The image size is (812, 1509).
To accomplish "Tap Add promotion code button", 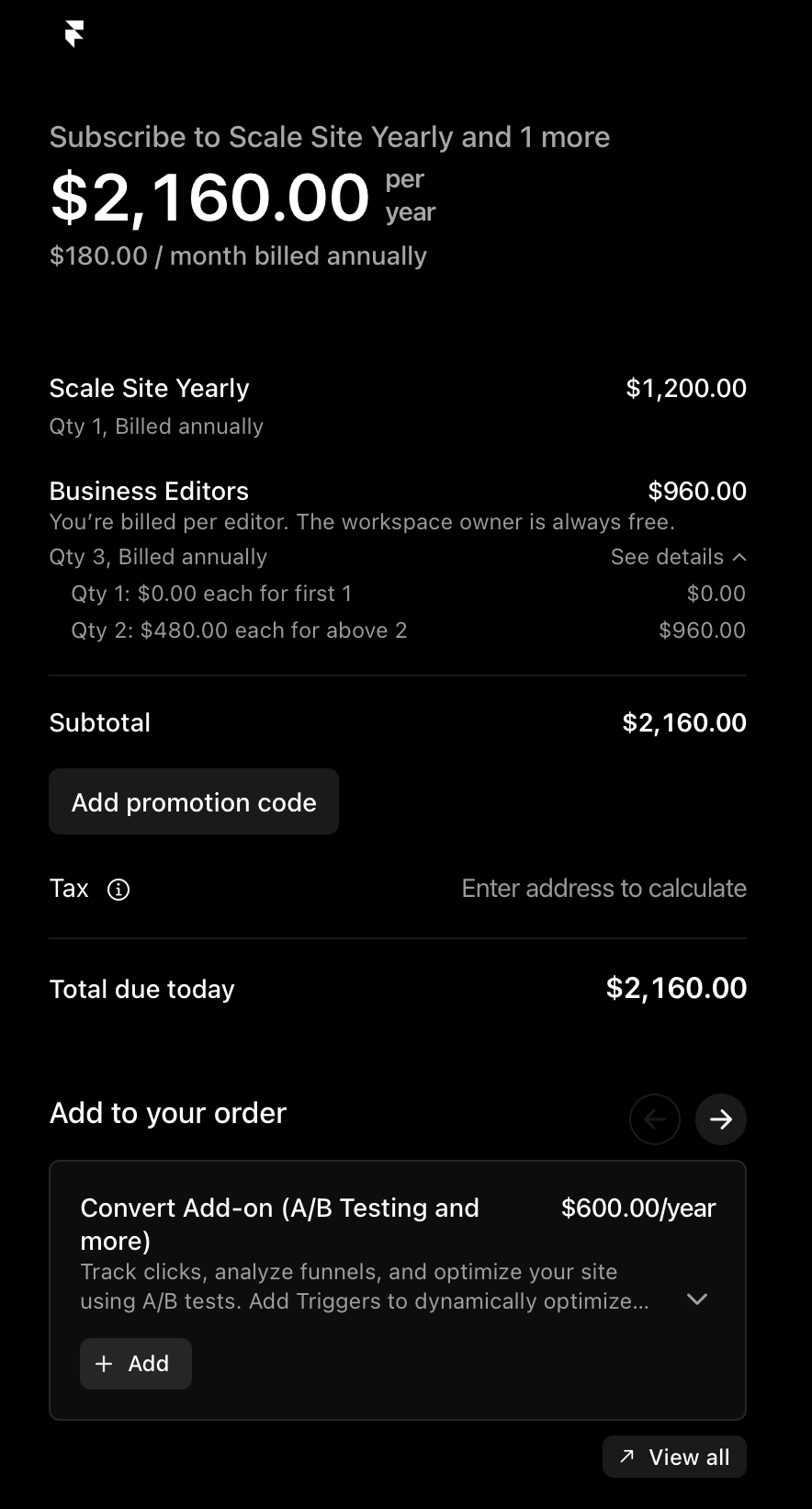I will tap(194, 802).
